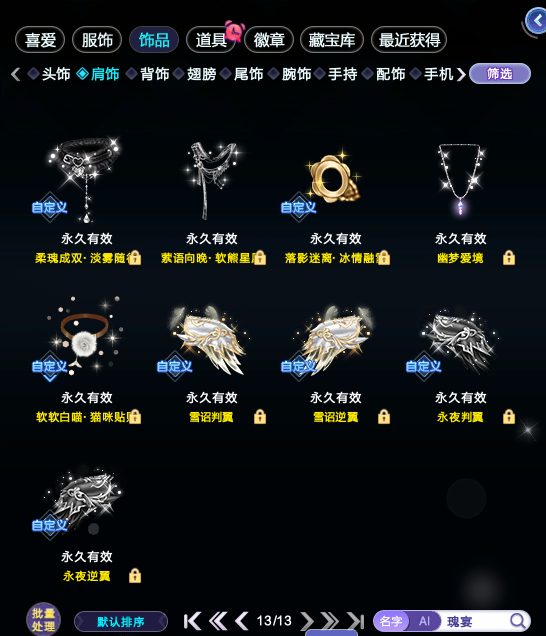Image resolution: width=546 pixels, height=636 pixels.
Task: Open the 藏宝库 tab
Action: click(x=331, y=40)
